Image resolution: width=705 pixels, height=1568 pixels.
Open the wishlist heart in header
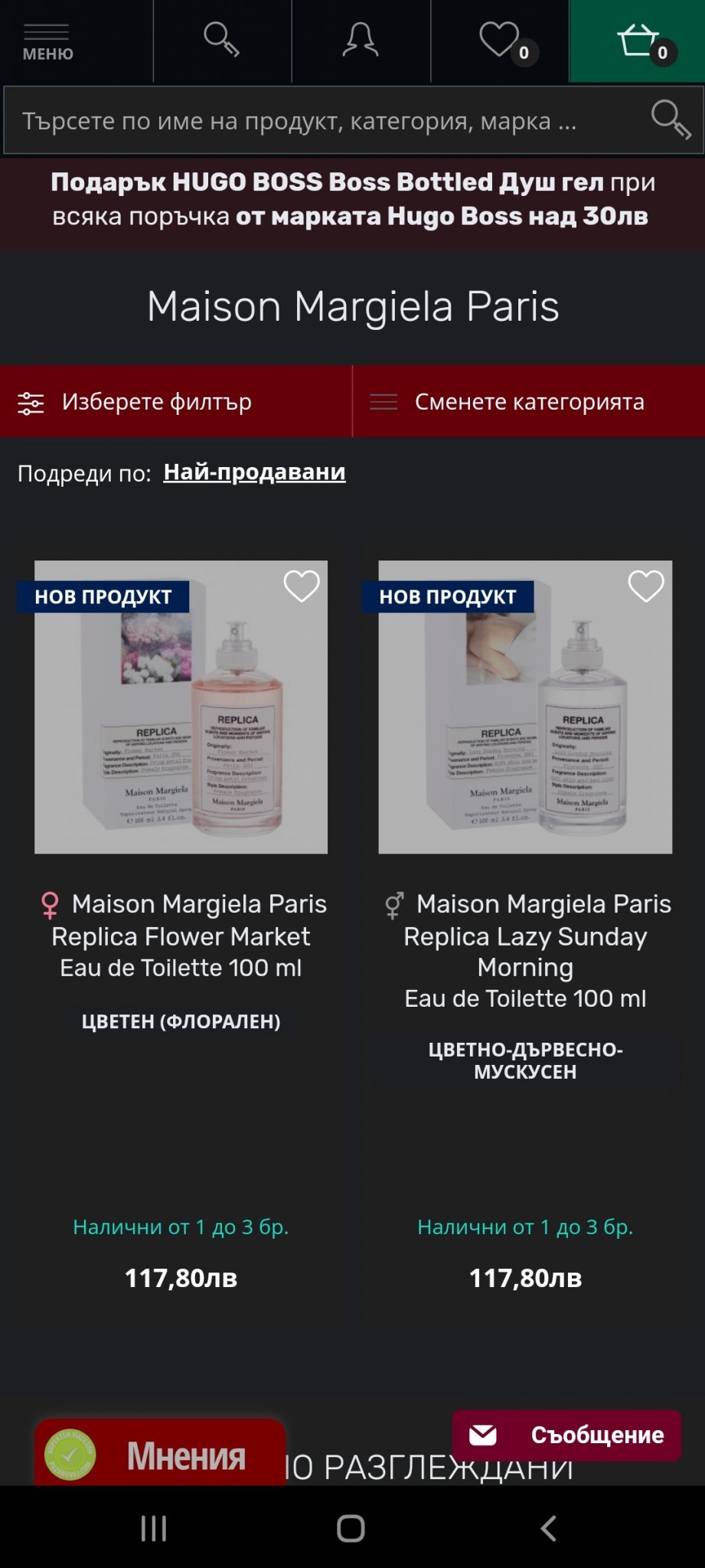(x=501, y=41)
